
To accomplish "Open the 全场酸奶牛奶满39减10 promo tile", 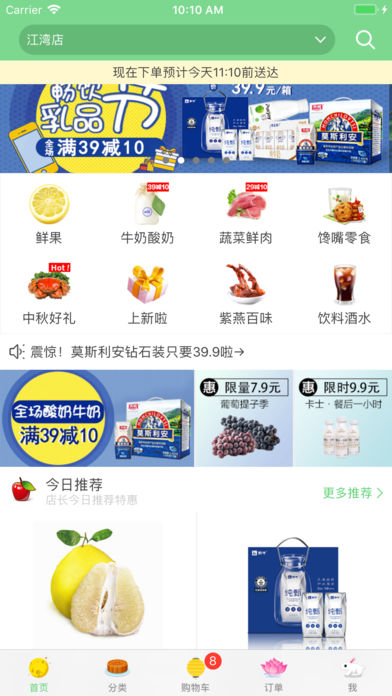I will pyautogui.click(x=97, y=418).
